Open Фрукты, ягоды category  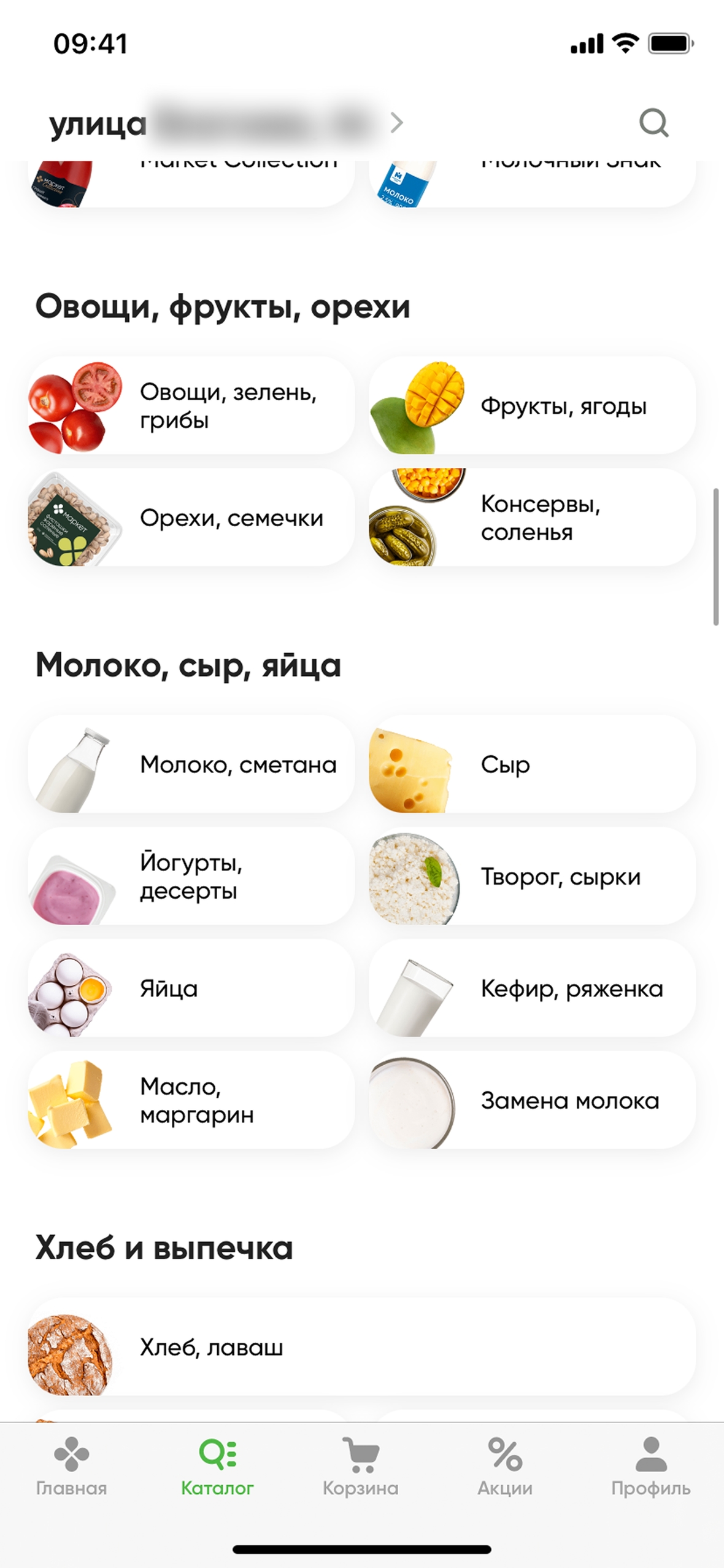[x=531, y=406]
